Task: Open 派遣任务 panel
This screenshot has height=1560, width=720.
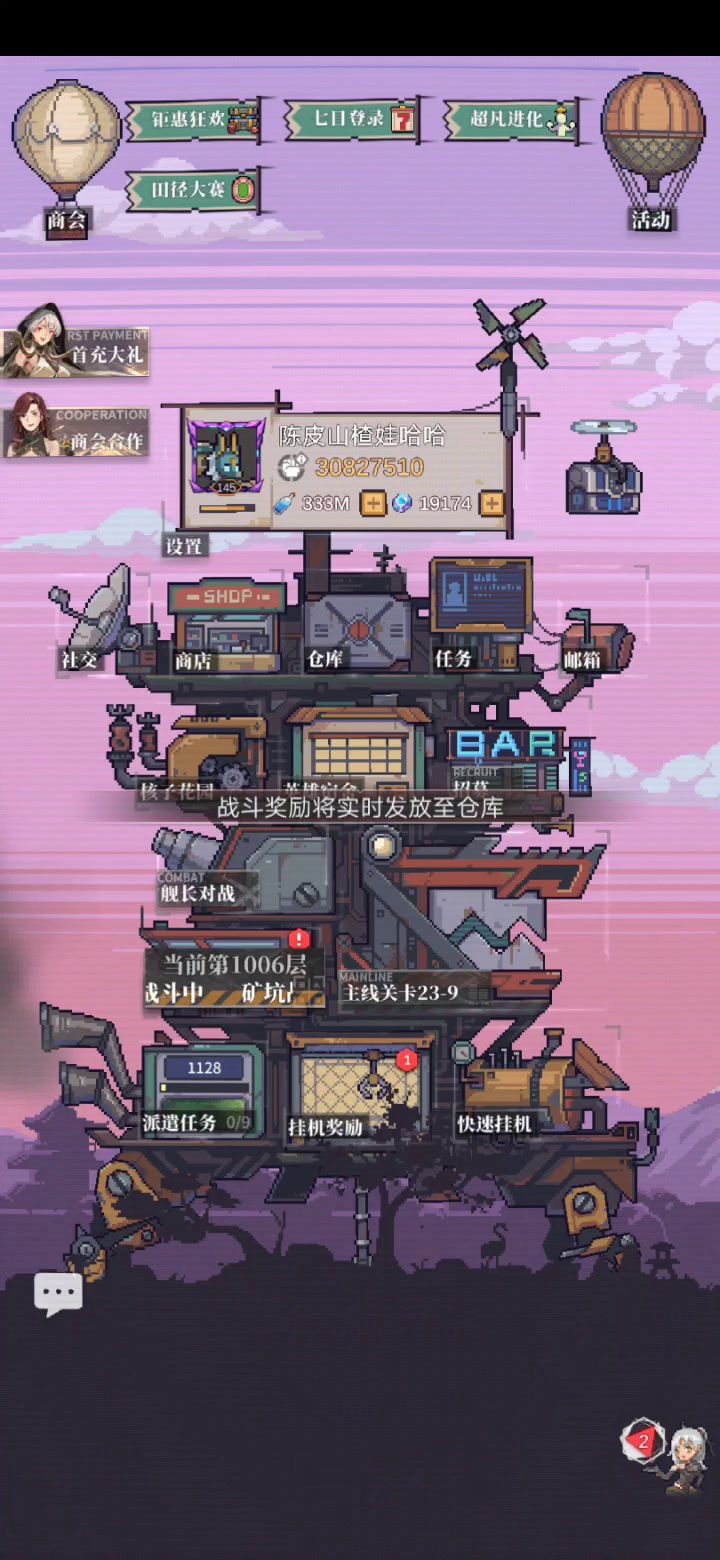Action: (202, 1093)
